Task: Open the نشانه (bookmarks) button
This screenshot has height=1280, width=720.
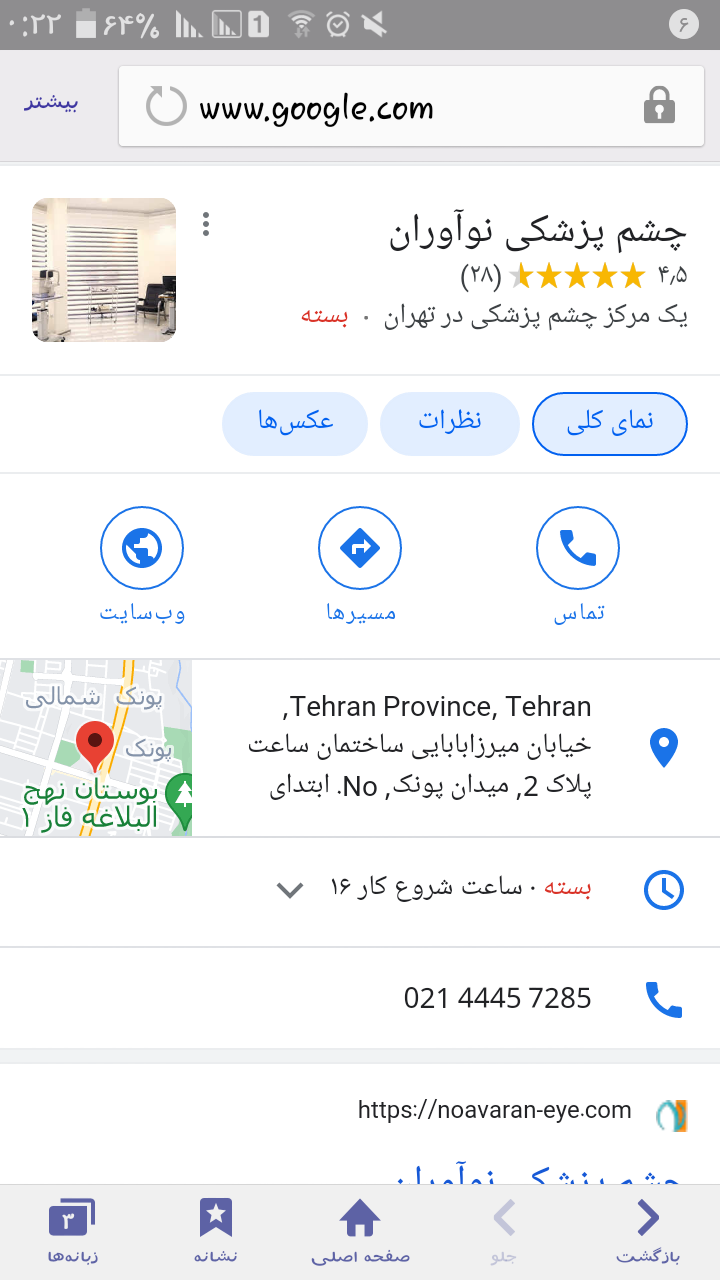Action: point(216,1232)
